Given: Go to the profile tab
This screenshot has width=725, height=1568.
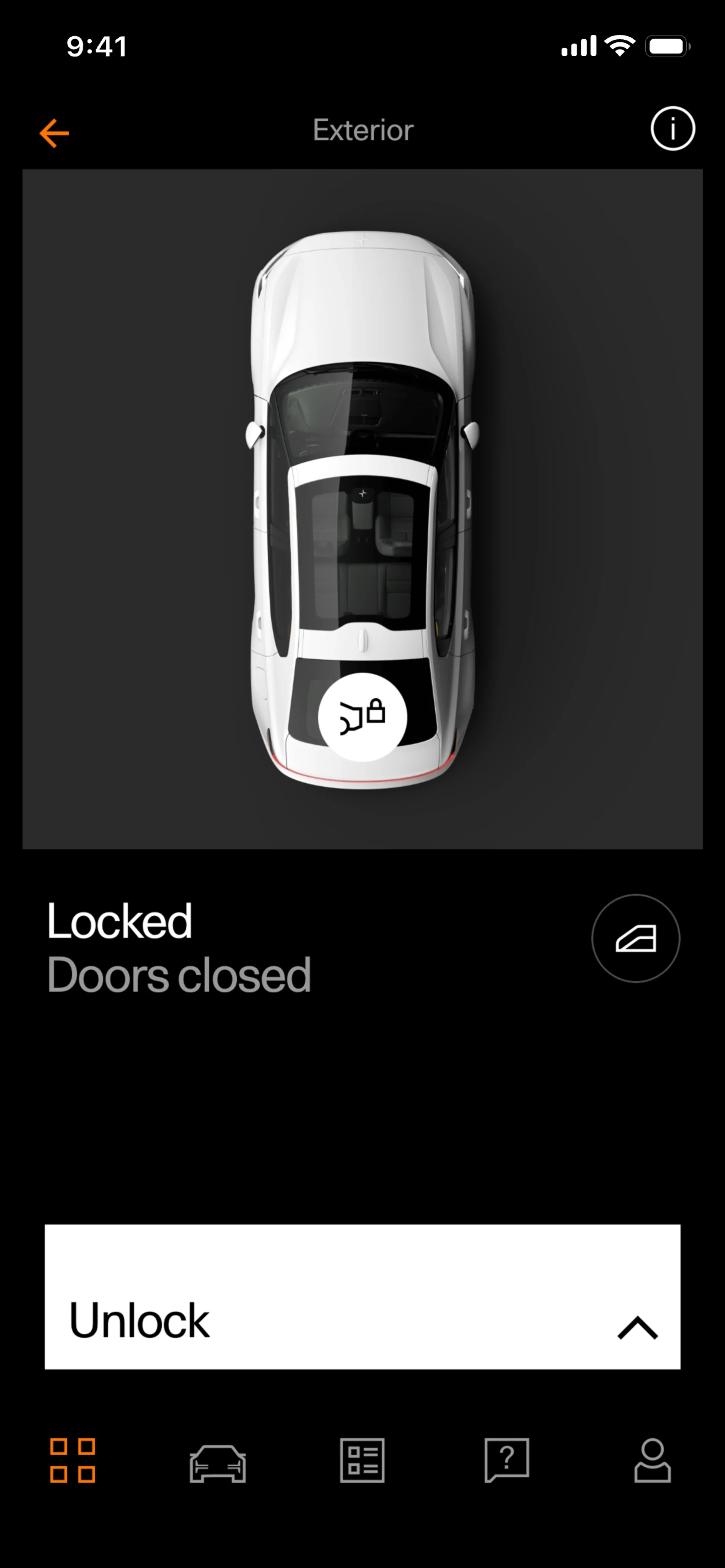Looking at the screenshot, I should tap(652, 1460).
